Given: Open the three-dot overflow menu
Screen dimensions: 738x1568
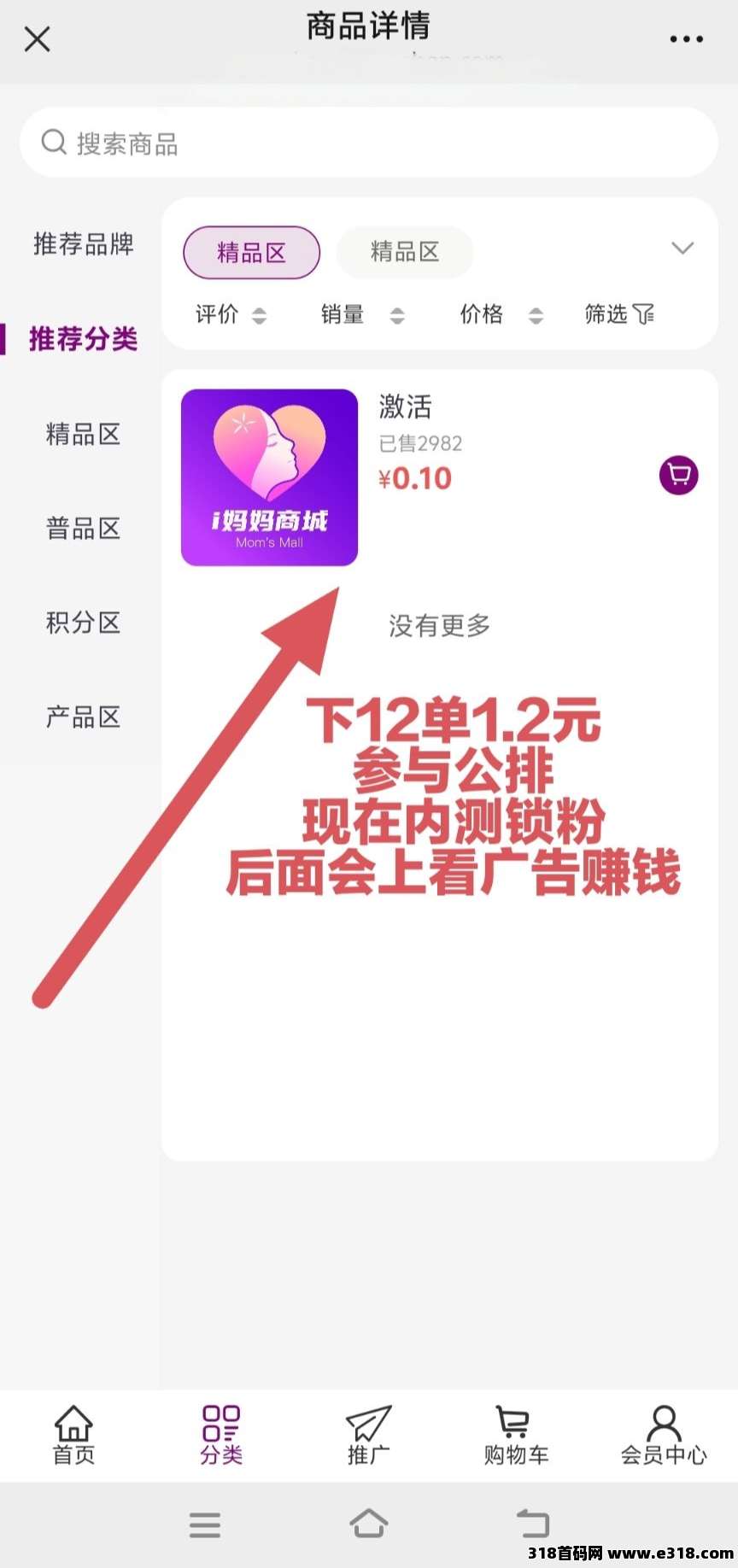Looking at the screenshot, I should [x=686, y=39].
